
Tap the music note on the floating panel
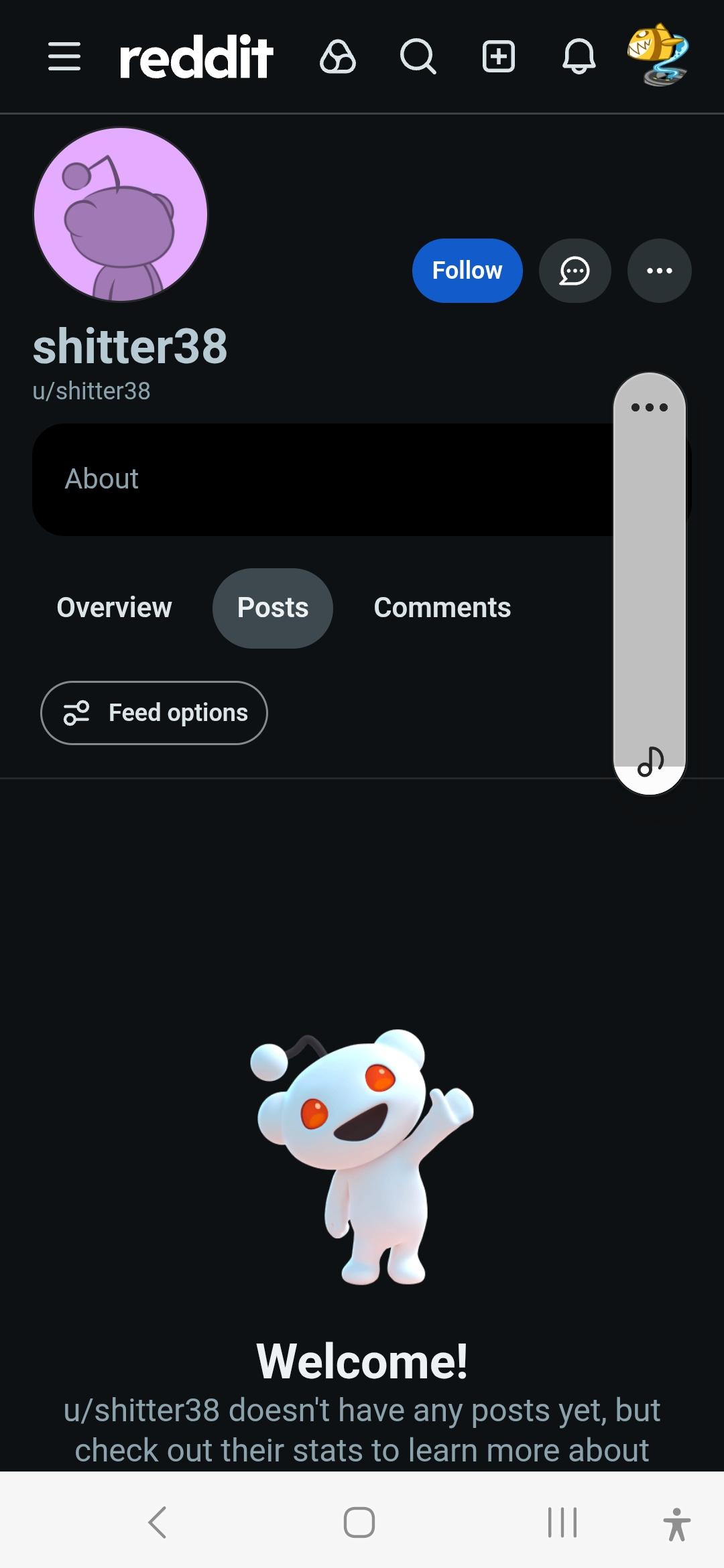click(650, 761)
